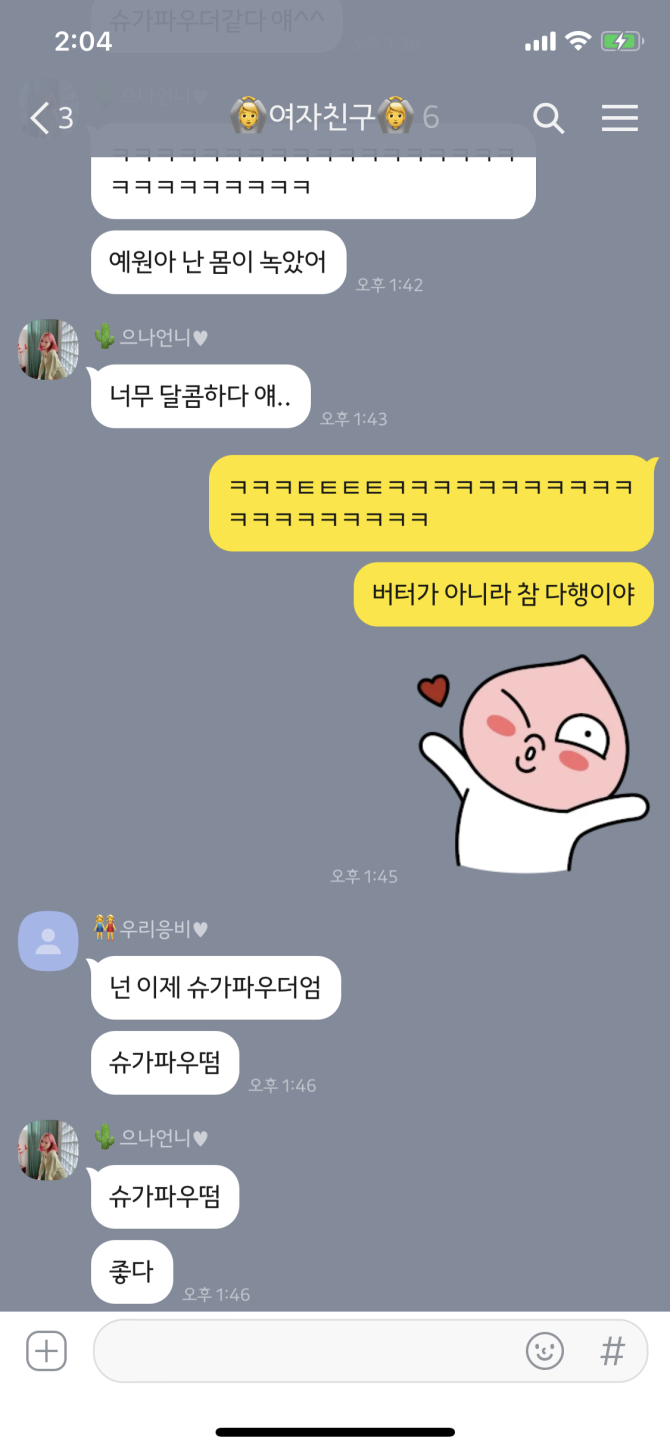670x1451 pixels.
Task: Open the chat room hamburger menu
Action: (619, 119)
